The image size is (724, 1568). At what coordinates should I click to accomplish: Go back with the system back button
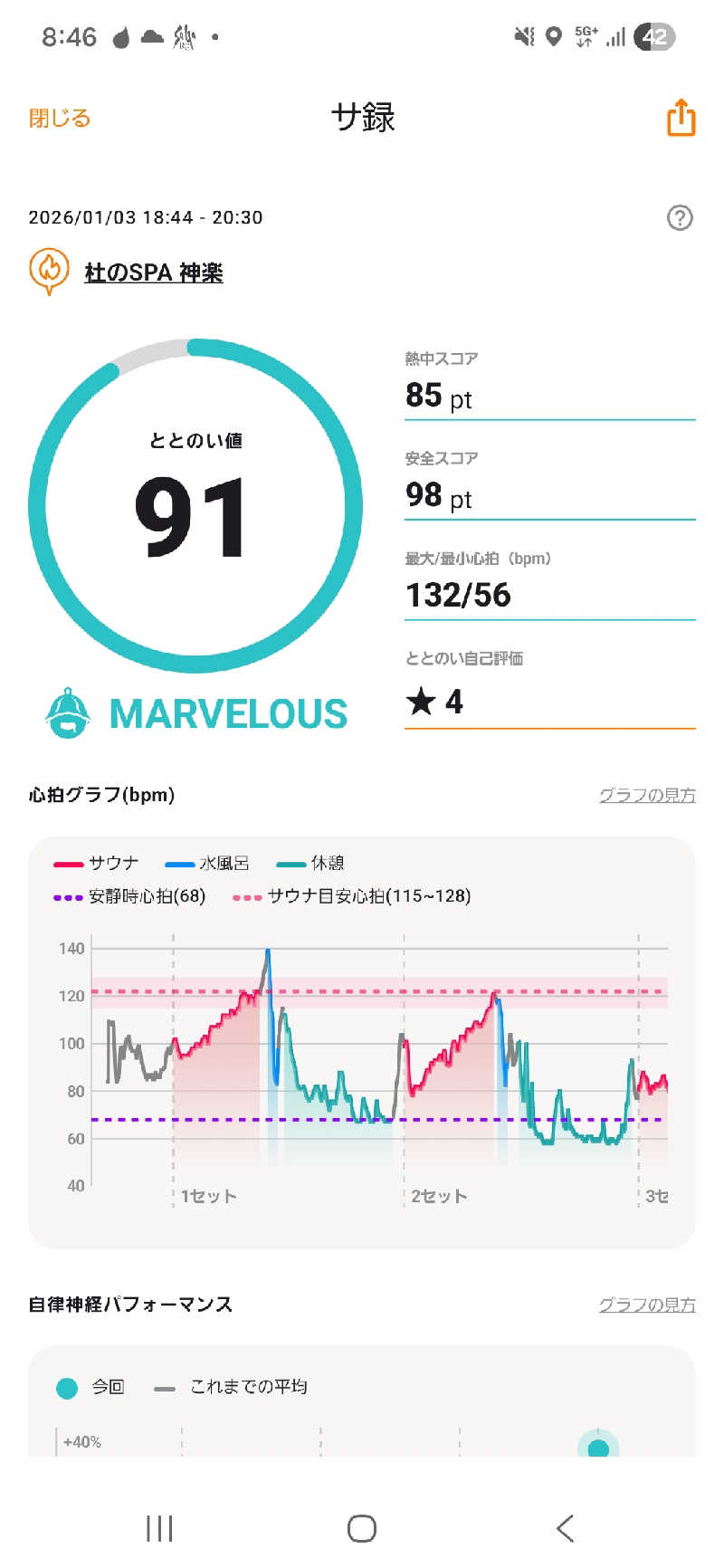tap(565, 1528)
